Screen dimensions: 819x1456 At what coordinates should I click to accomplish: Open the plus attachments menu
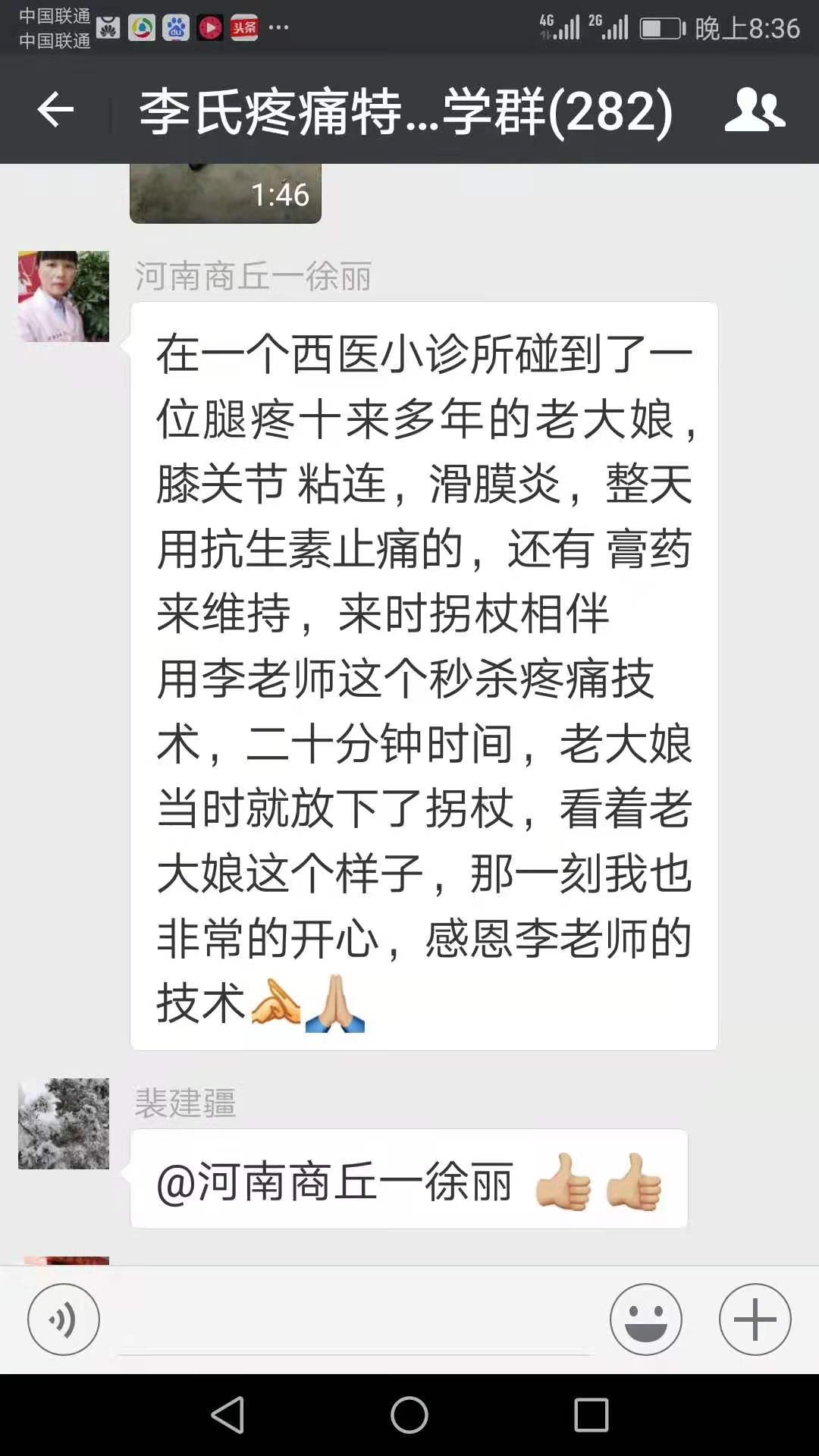click(x=755, y=1319)
